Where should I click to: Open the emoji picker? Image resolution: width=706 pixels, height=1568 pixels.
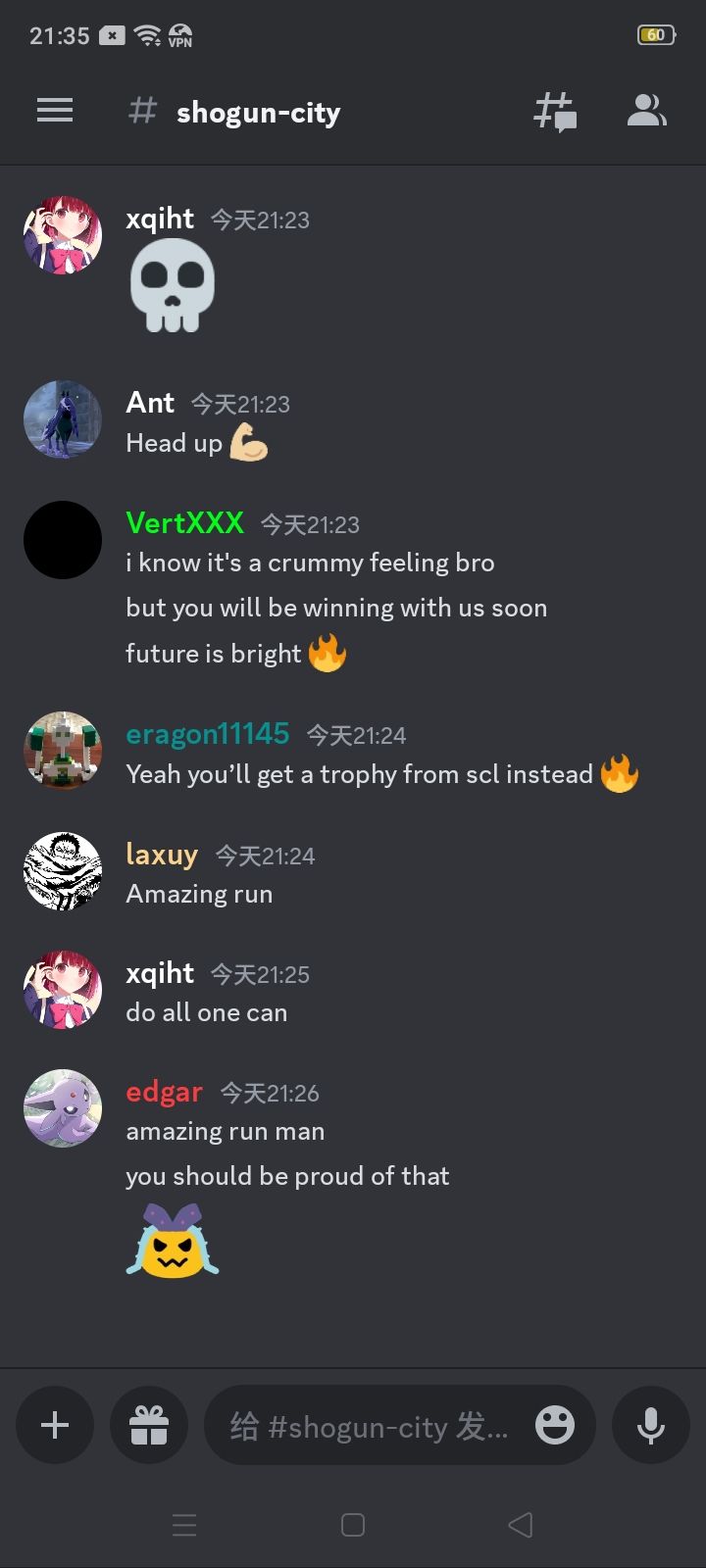tap(555, 1425)
